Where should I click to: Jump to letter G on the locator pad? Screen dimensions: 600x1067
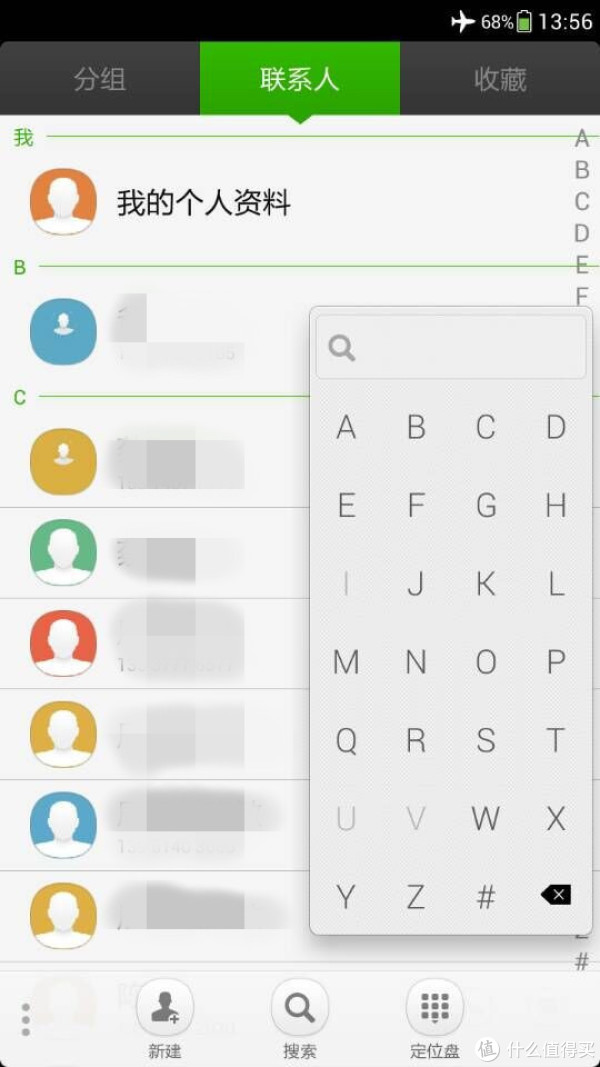pos(486,506)
